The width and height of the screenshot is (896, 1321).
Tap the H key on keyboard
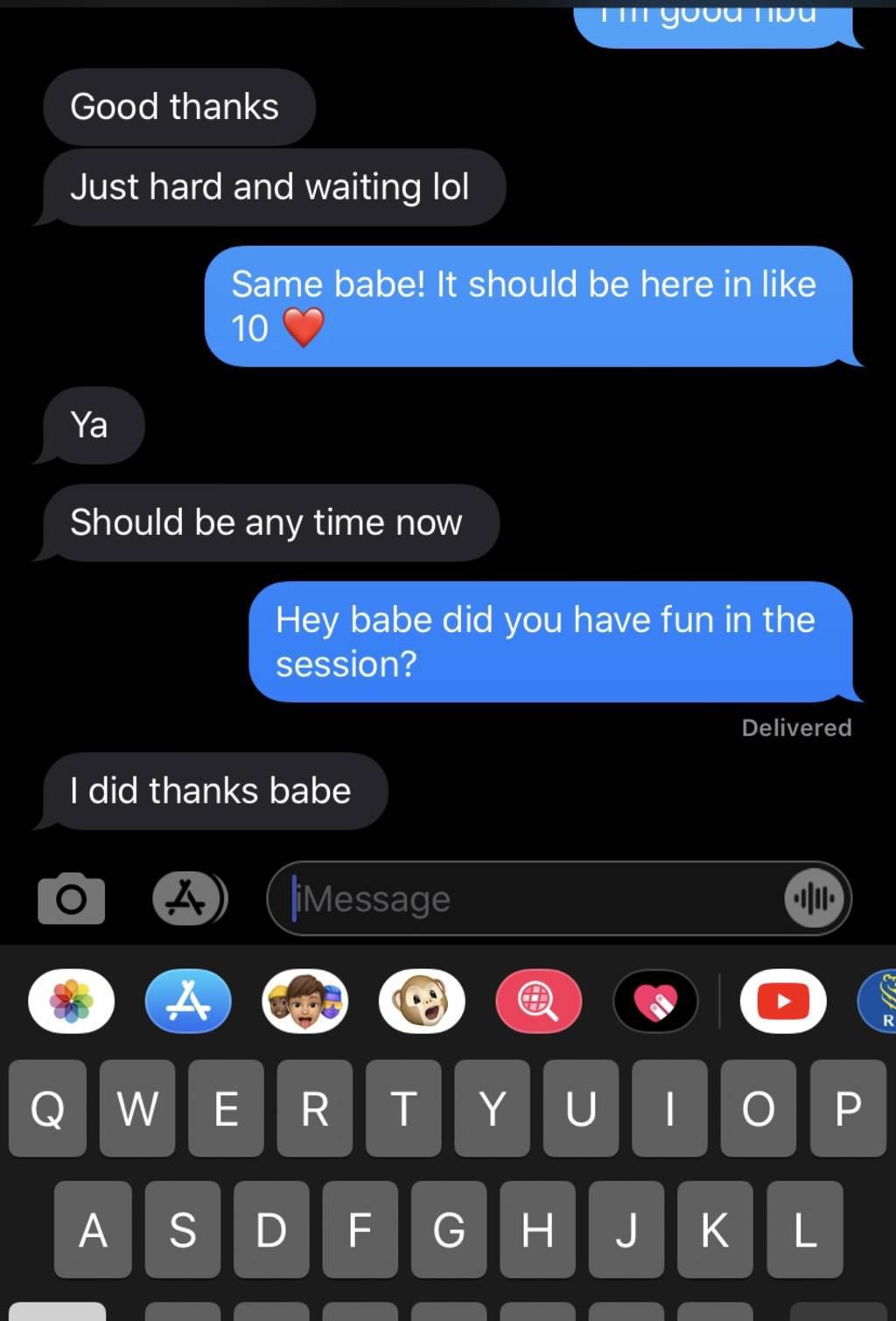(537, 1229)
